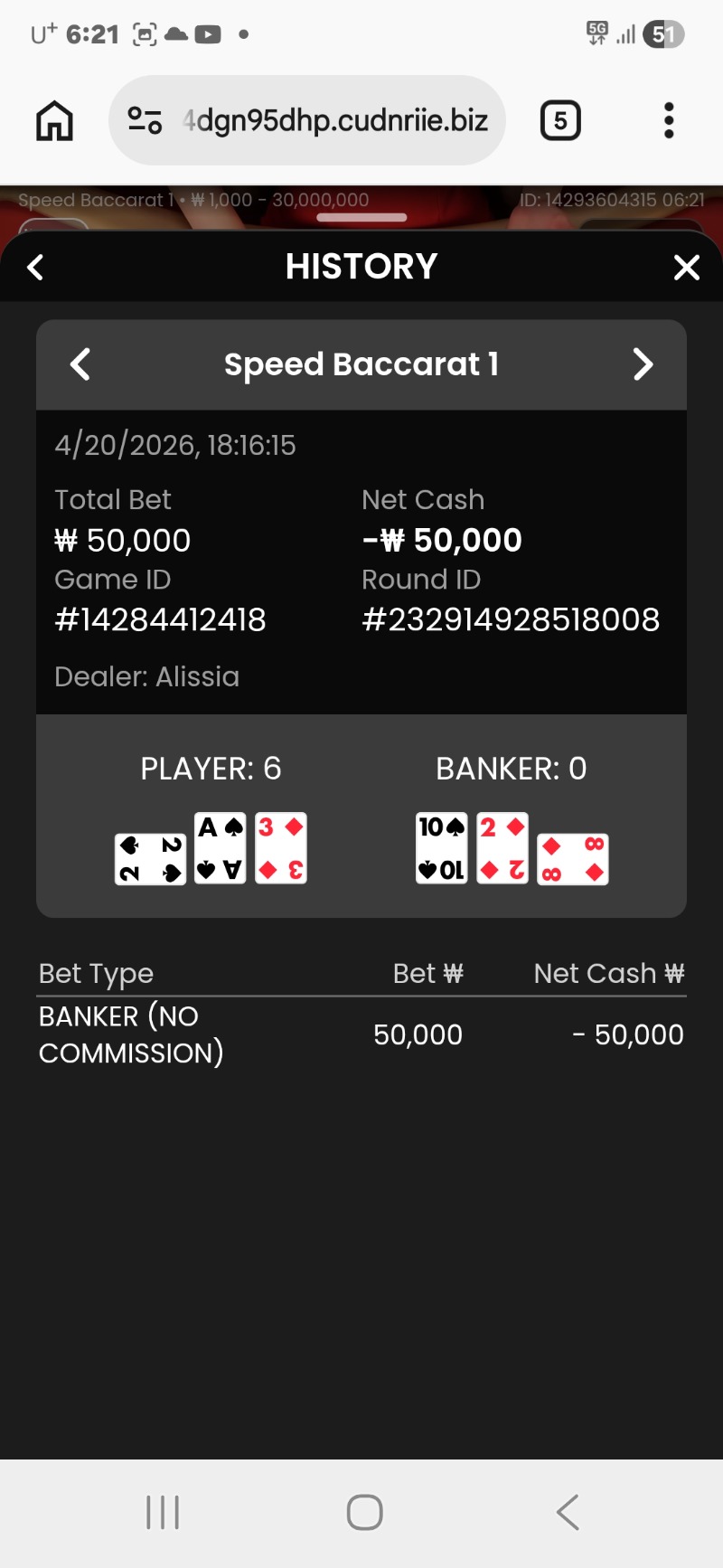
Task: Go back from the History panel
Action: click(x=36, y=267)
